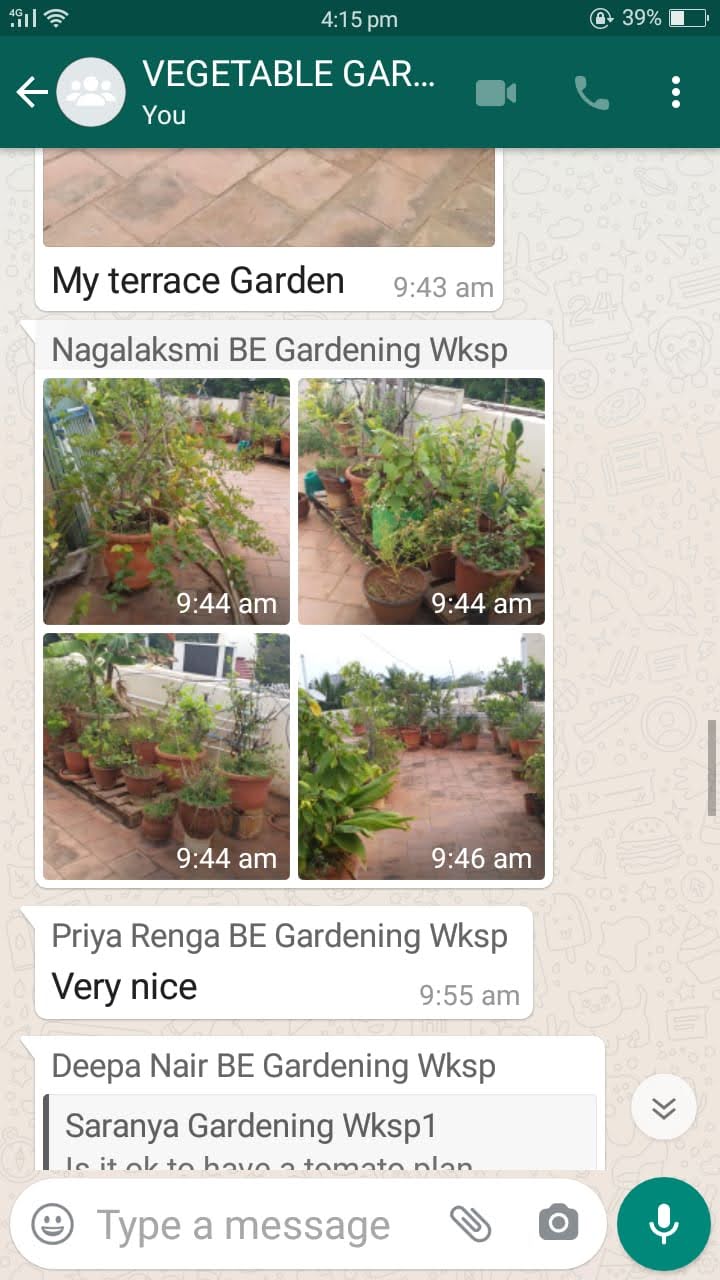Viewport: 720px width, 1280px height.
Task: Open the emoji picker
Action: point(52,1224)
